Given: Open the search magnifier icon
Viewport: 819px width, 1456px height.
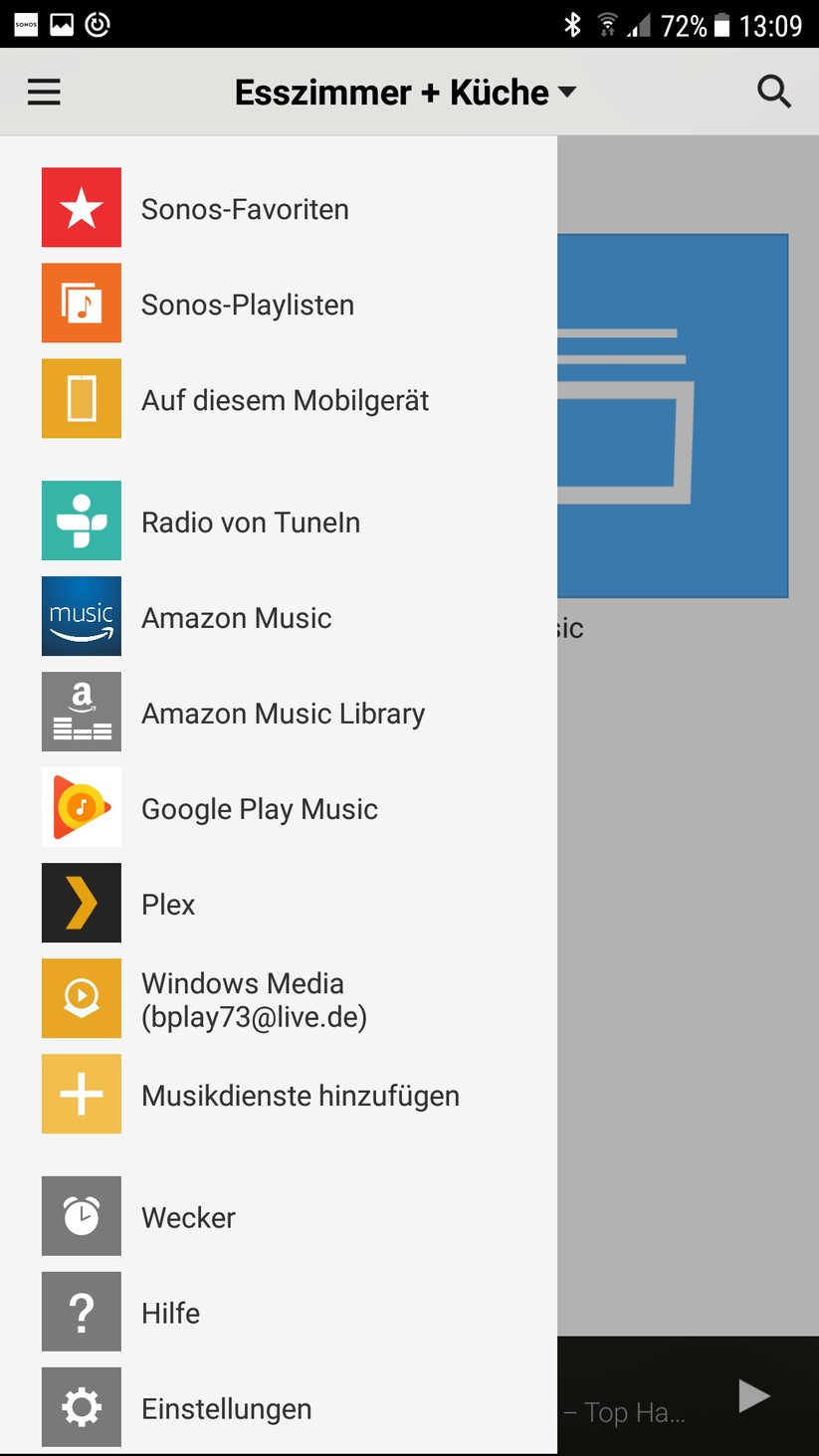Looking at the screenshot, I should [x=773, y=93].
